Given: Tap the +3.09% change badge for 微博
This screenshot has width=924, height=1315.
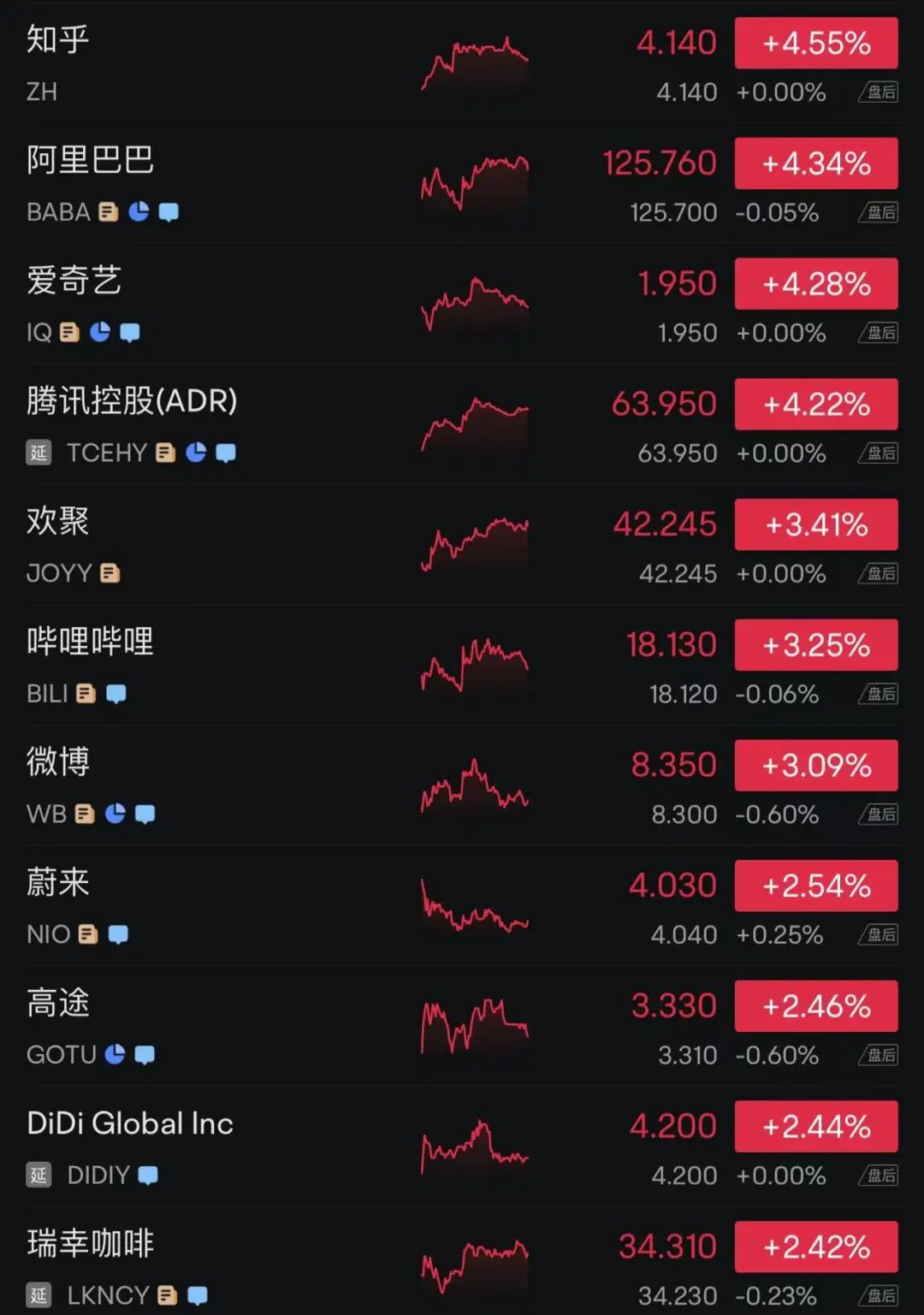Looking at the screenshot, I should click(x=816, y=765).
